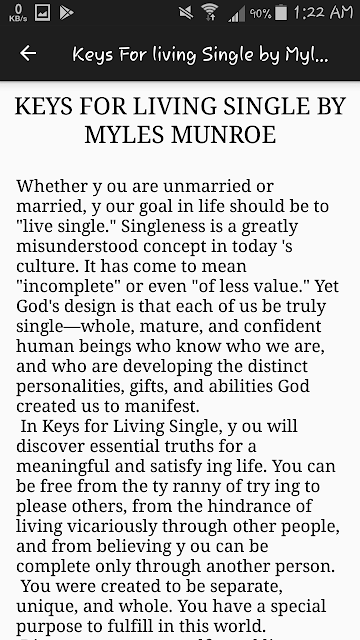Image resolution: width=360 pixels, height=640 pixels.
Task: Go back using the app bar arrow
Action: [28, 53]
